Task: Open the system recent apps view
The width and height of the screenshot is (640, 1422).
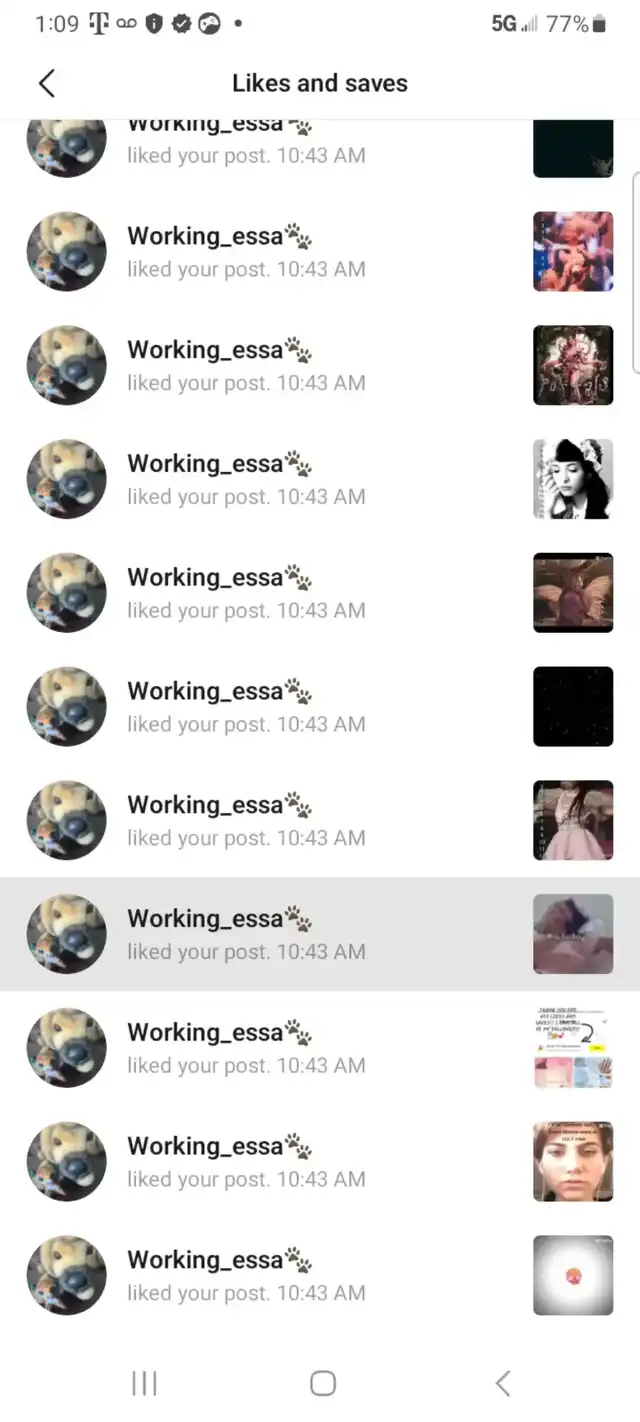Action: point(145,1383)
